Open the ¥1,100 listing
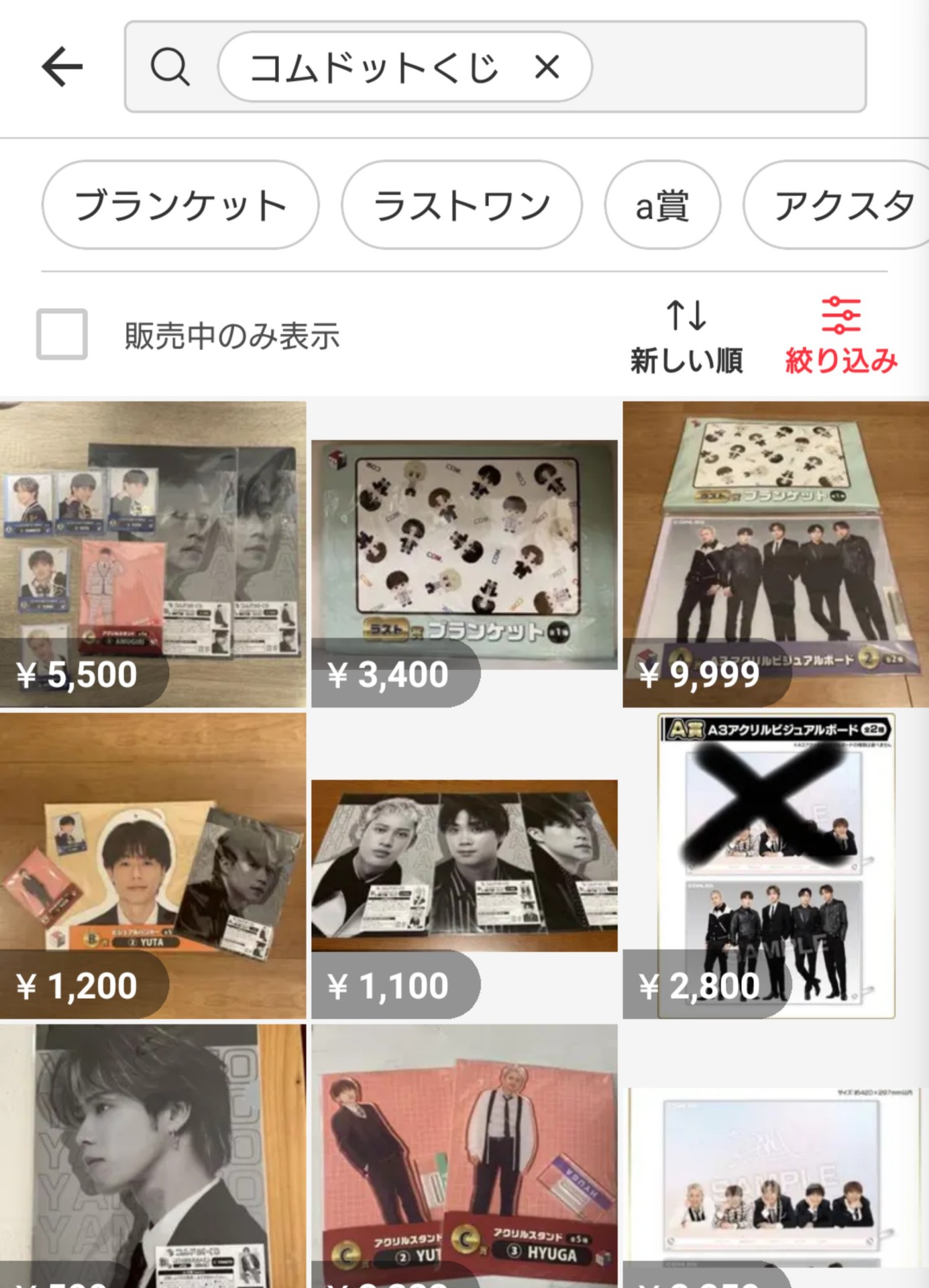929x1288 pixels. coord(464,865)
